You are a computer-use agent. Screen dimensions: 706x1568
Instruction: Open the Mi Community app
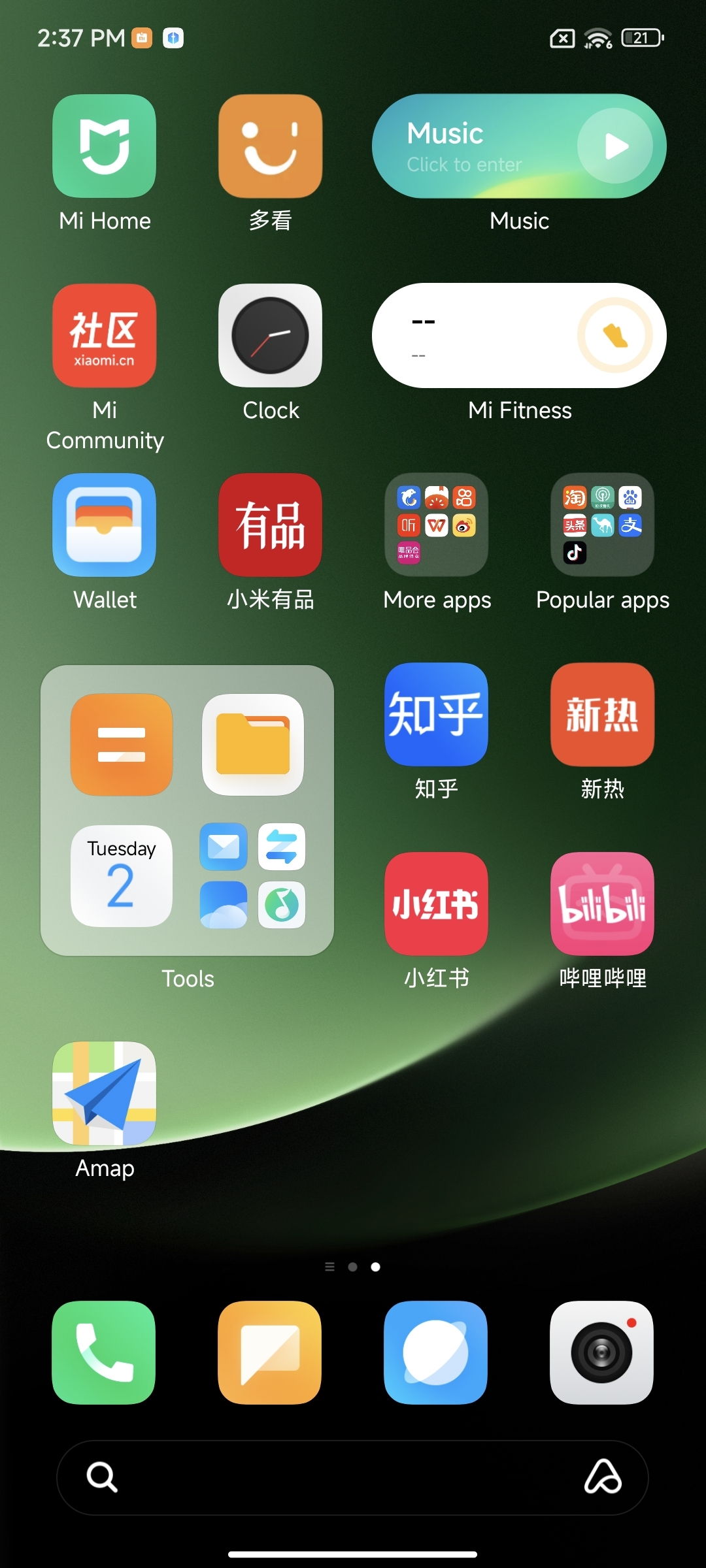[105, 335]
